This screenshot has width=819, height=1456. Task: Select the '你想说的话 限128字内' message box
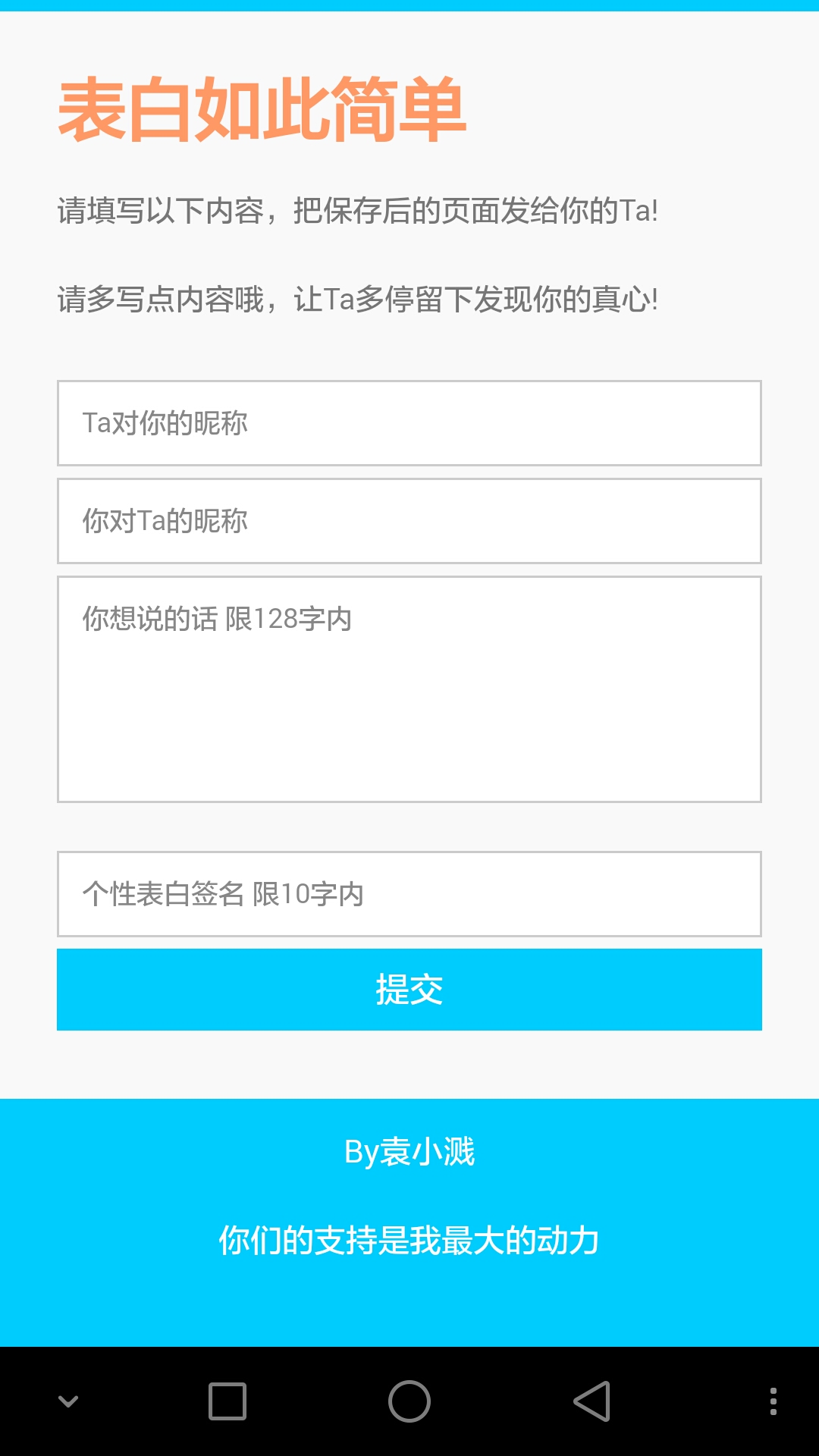pos(409,689)
